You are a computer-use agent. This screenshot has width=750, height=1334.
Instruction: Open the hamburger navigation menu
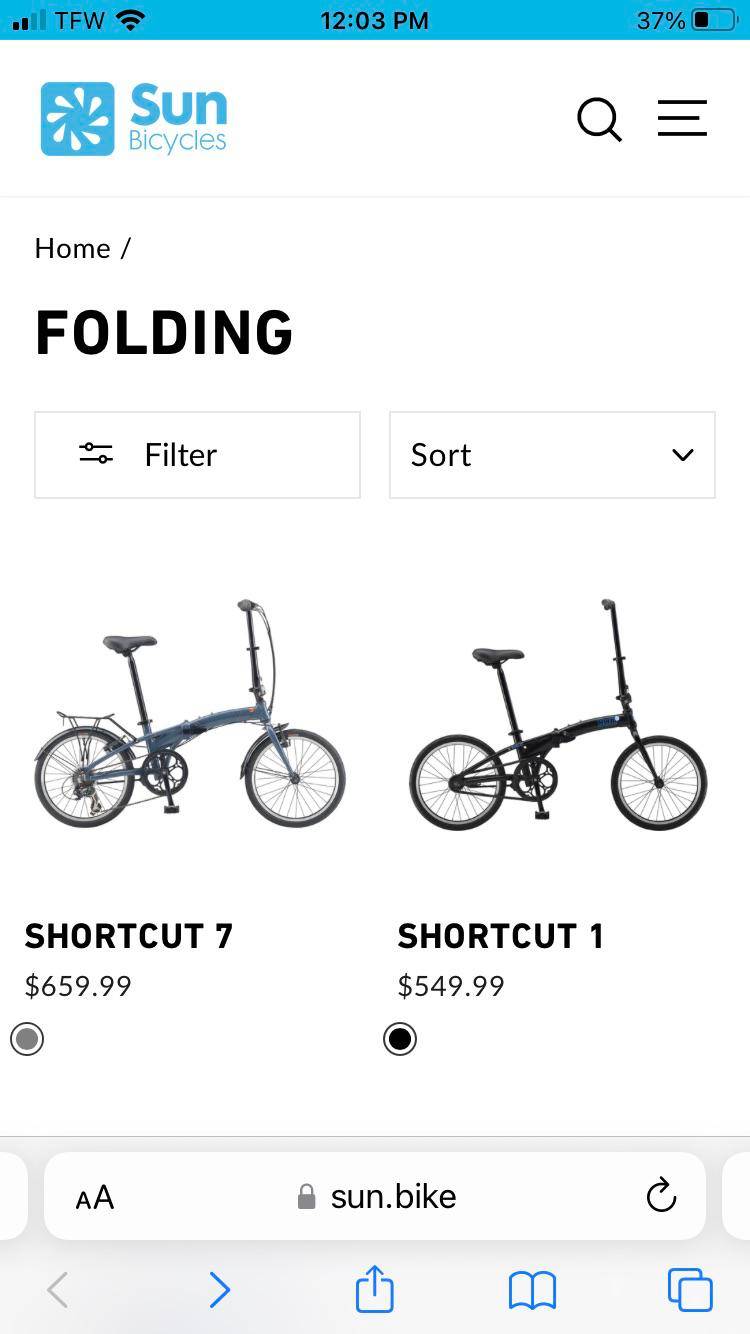pyautogui.click(x=682, y=118)
